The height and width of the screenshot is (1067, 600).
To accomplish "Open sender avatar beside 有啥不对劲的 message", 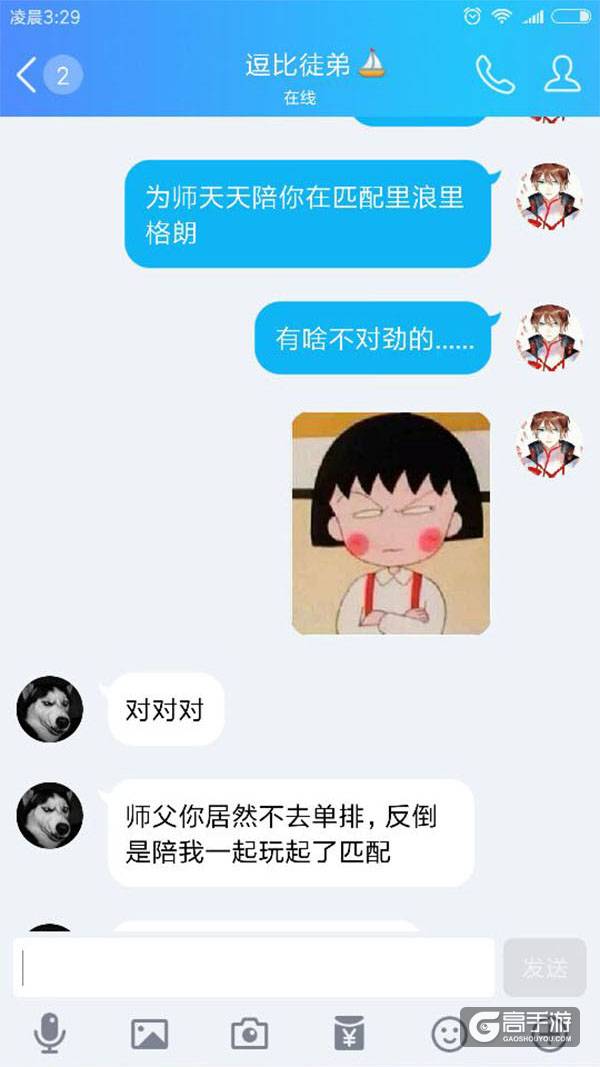I will (x=549, y=338).
